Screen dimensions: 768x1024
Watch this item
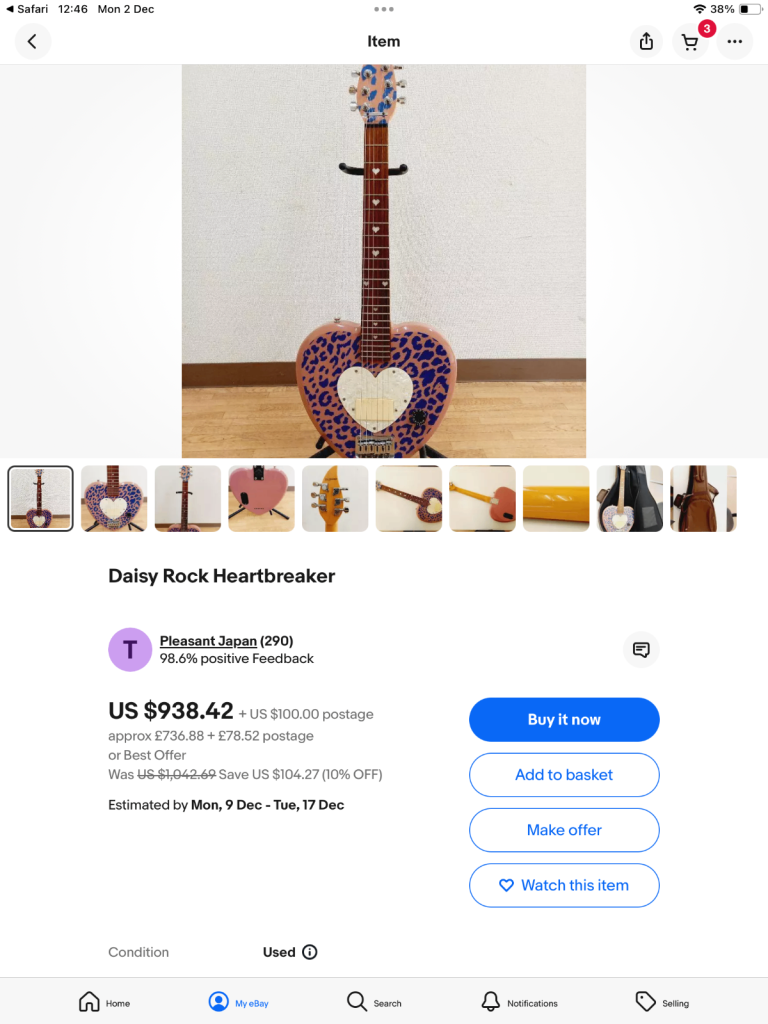point(564,885)
